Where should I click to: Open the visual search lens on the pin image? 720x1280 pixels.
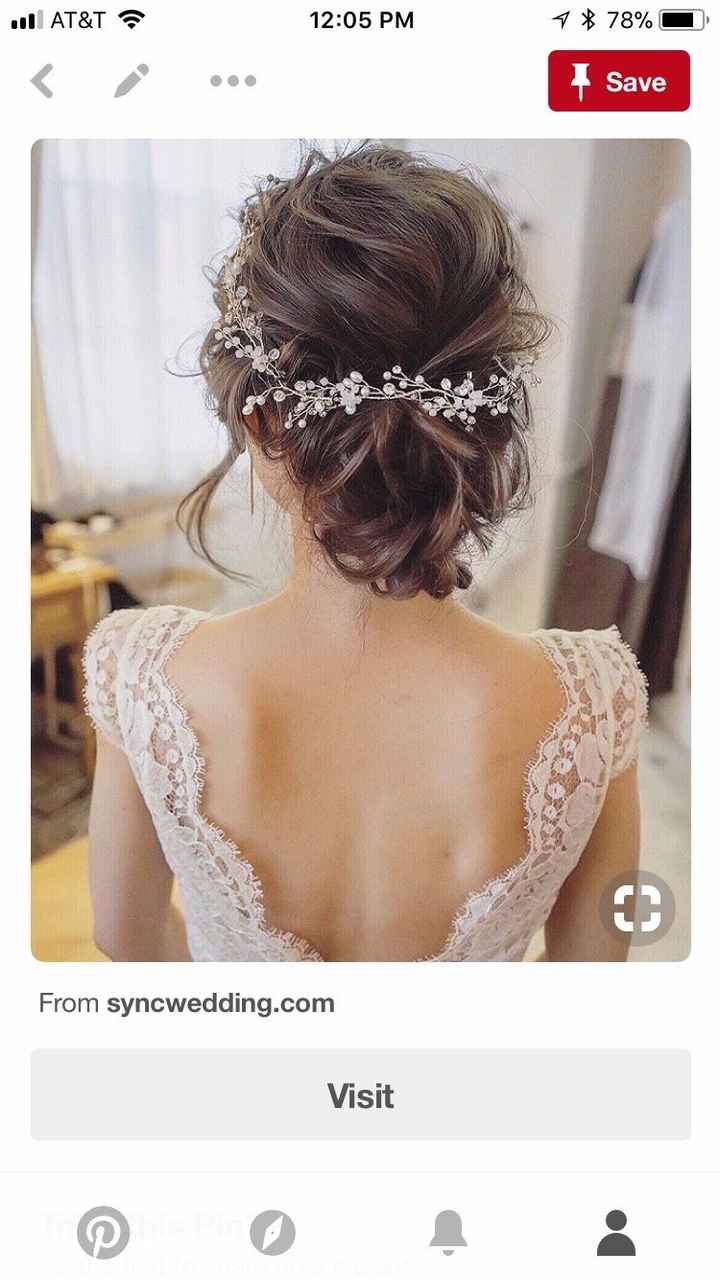pyautogui.click(x=637, y=908)
